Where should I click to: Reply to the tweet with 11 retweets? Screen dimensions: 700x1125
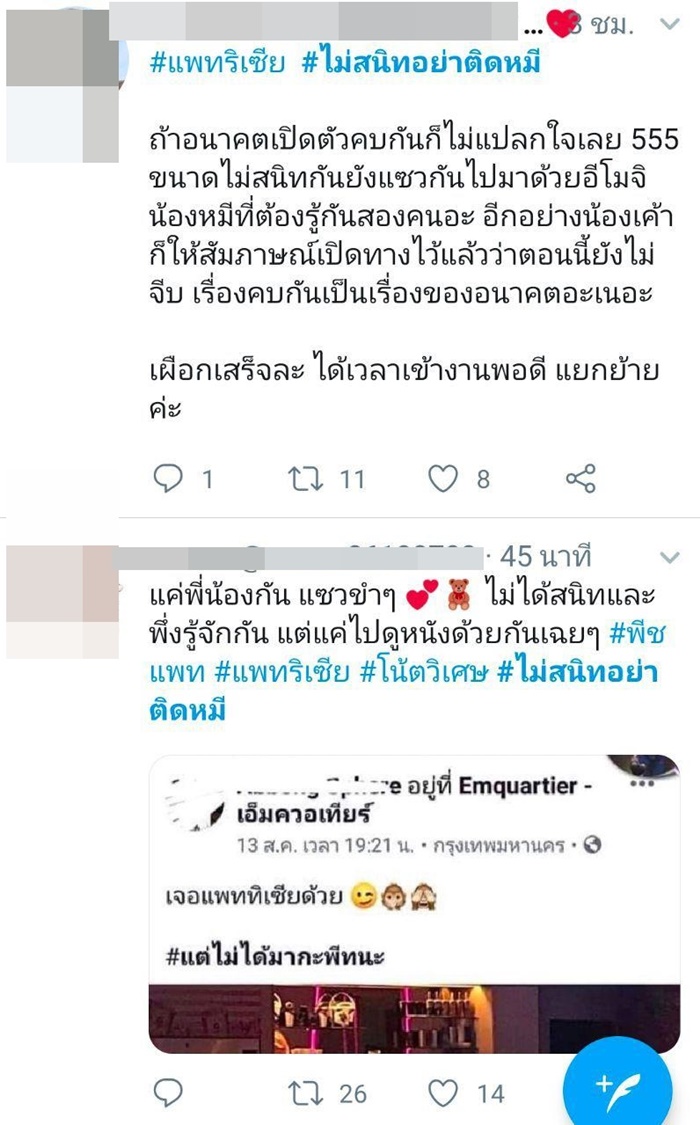click(x=167, y=480)
